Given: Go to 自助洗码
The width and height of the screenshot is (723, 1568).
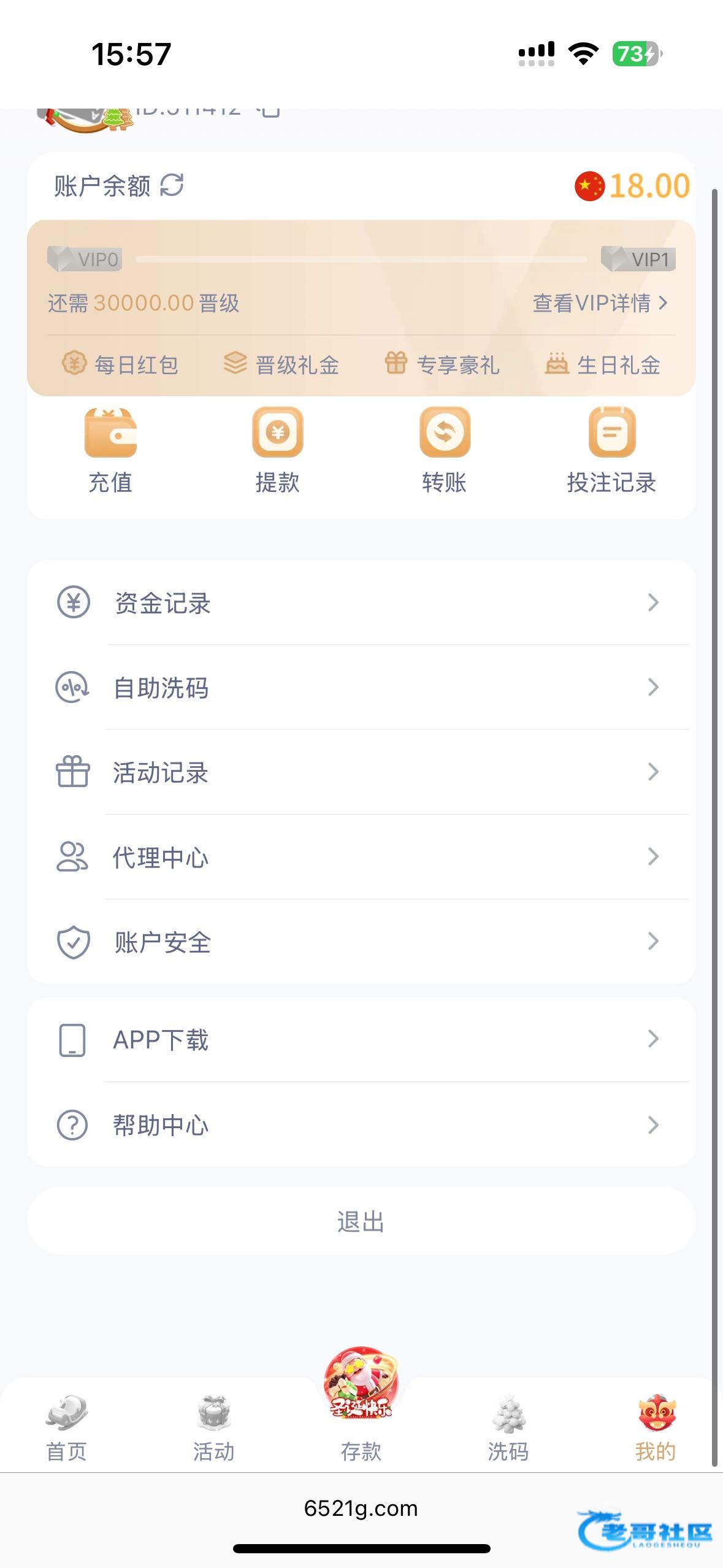Looking at the screenshot, I should point(361,688).
